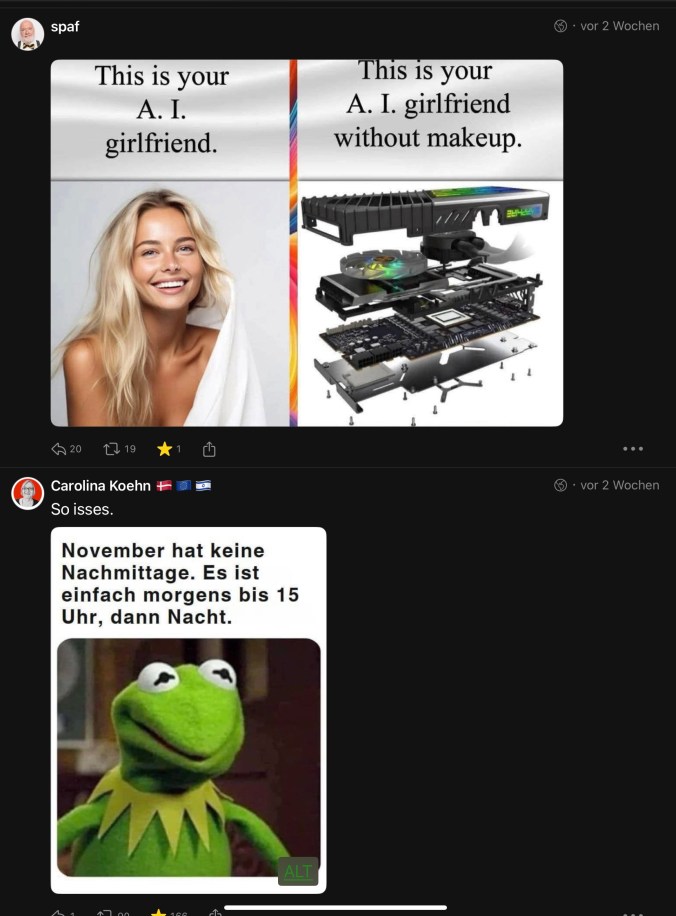Open the overflow menu on spaf's post
676x916 pixels.
632,449
